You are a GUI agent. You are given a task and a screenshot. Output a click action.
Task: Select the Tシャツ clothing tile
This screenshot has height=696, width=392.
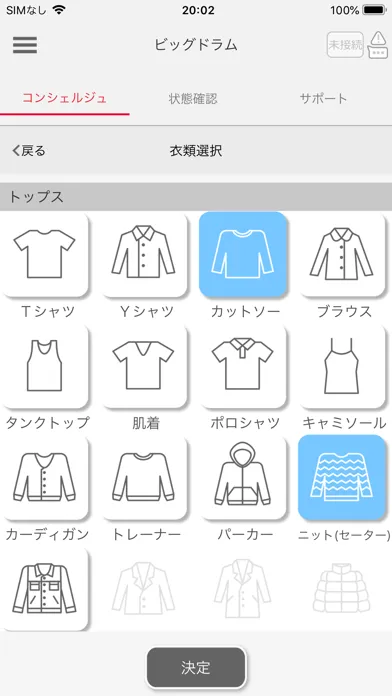pos(45,254)
